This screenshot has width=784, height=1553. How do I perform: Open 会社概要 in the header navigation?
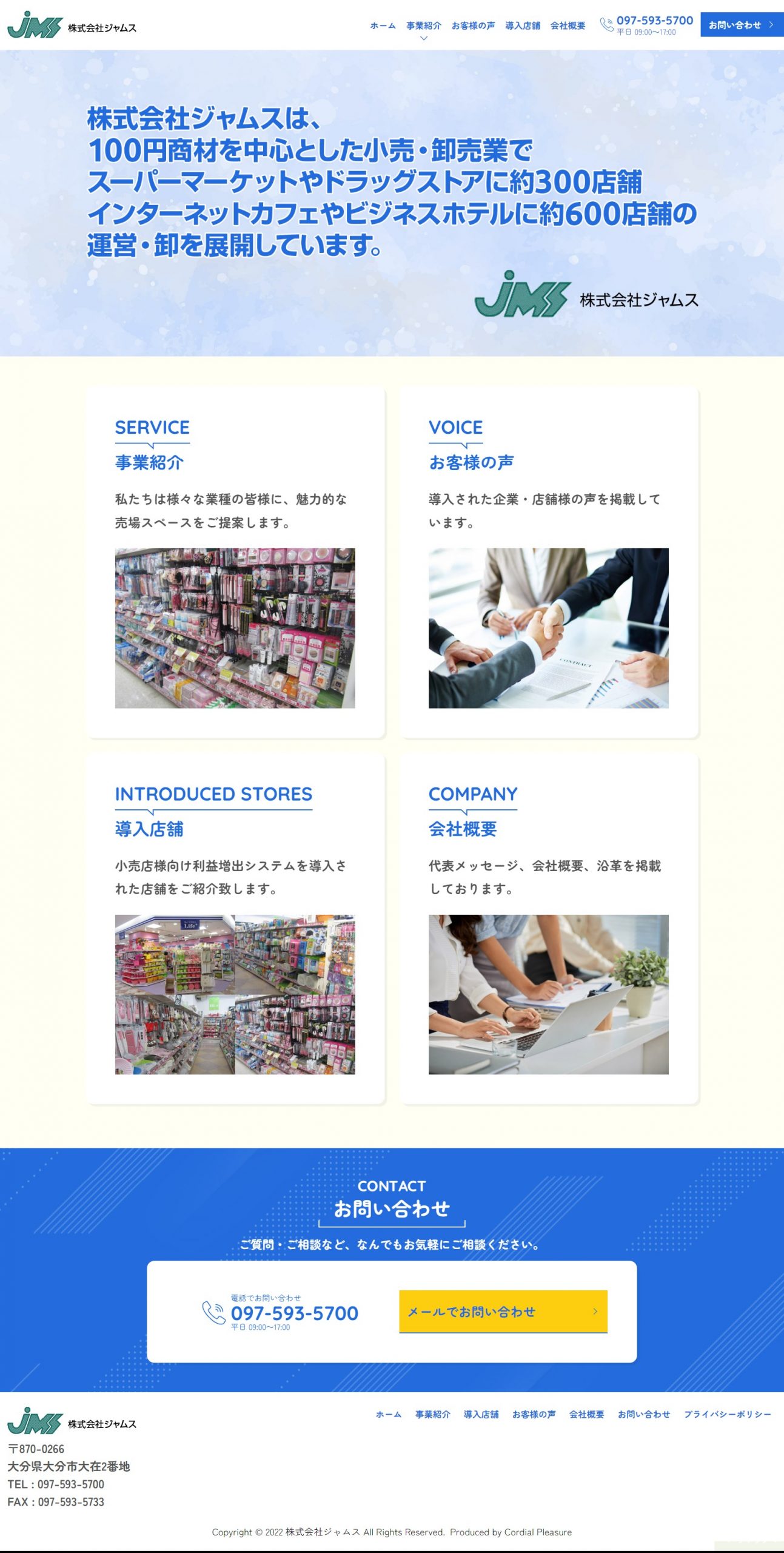tap(568, 25)
